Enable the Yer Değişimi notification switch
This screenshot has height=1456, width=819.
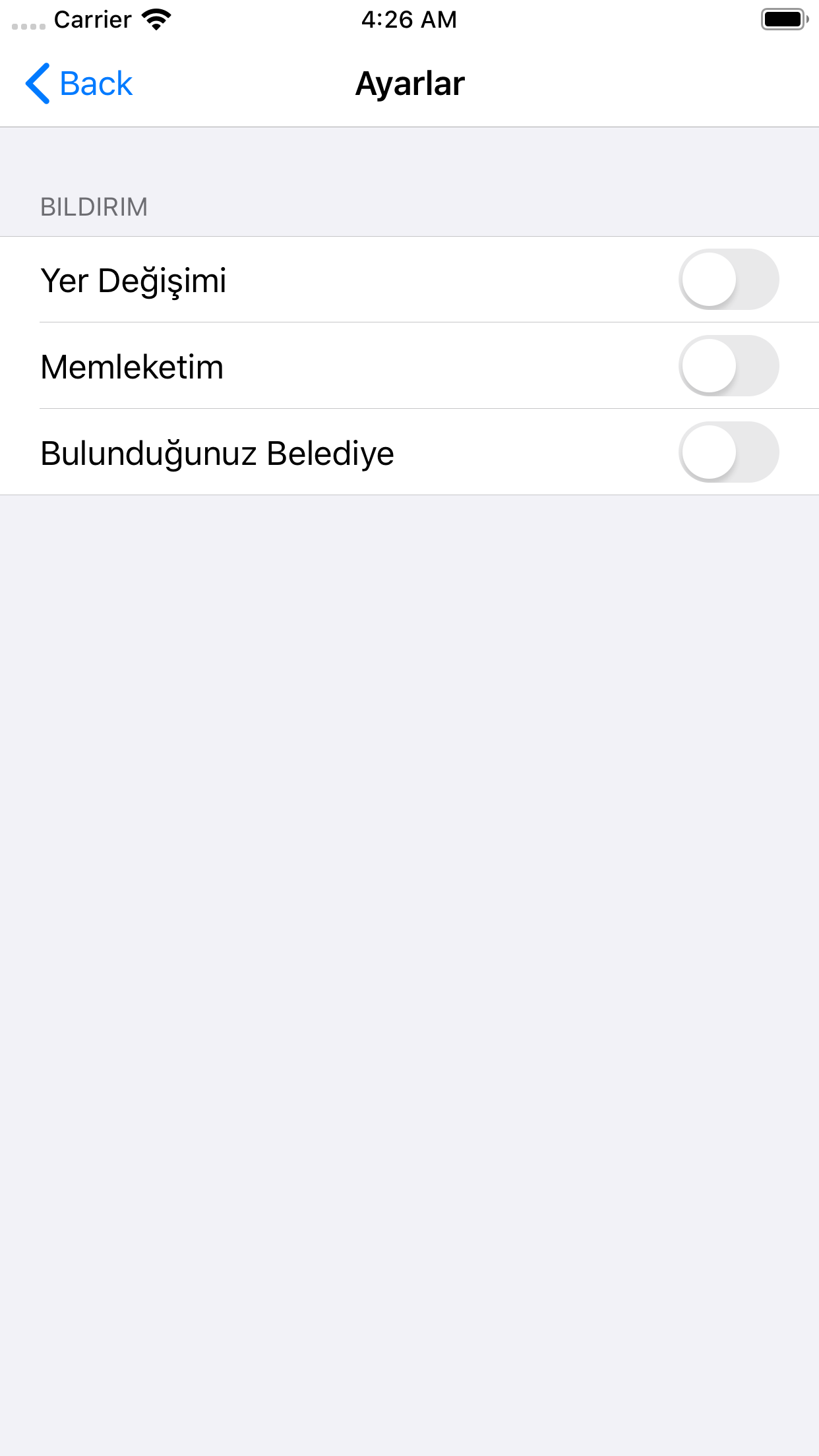click(729, 280)
